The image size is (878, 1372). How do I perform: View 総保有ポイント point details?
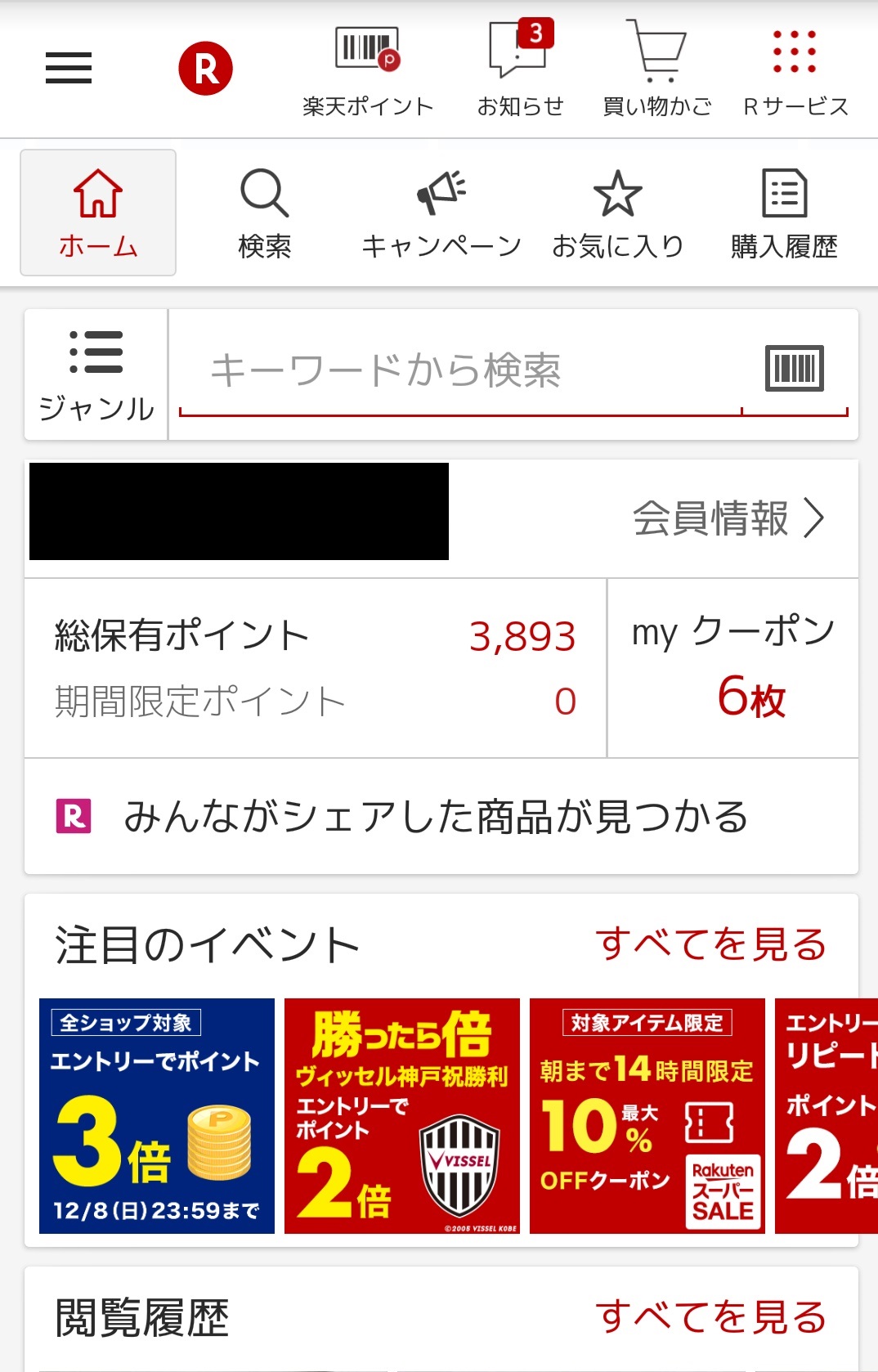pyautogui.click(x=315, y=636)
